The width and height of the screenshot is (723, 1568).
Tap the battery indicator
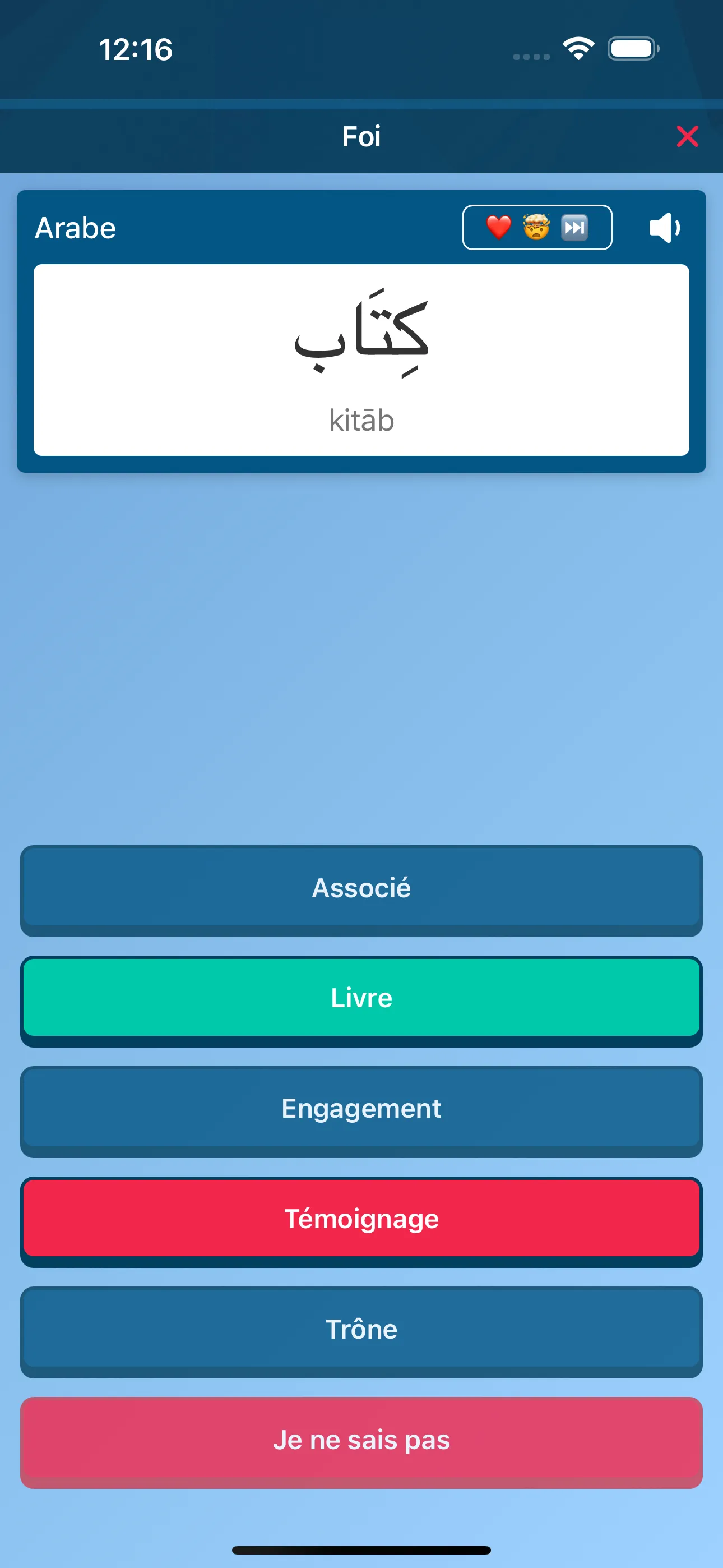pyautogui.click(x=633, y=48)
